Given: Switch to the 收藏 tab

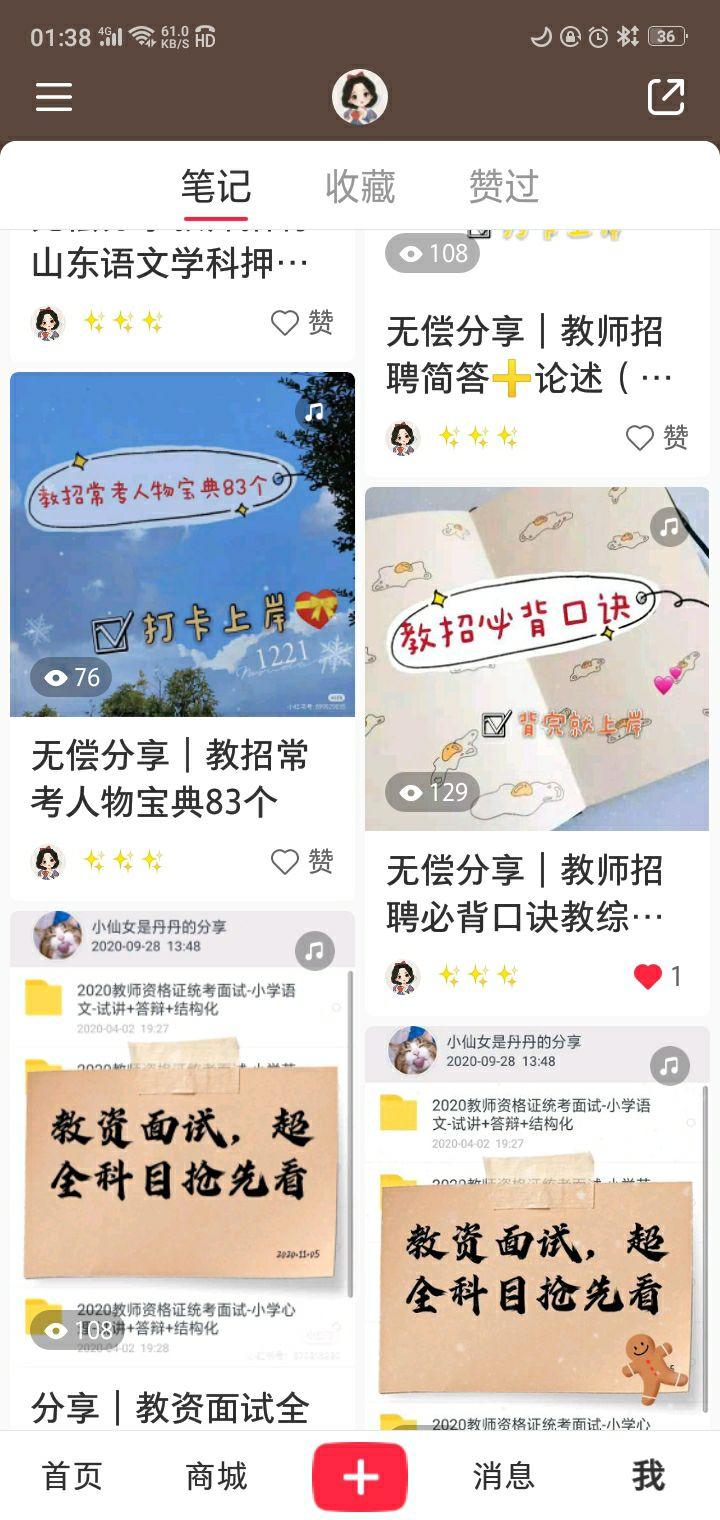Looking at the screenshot, I should coord(360,187).
